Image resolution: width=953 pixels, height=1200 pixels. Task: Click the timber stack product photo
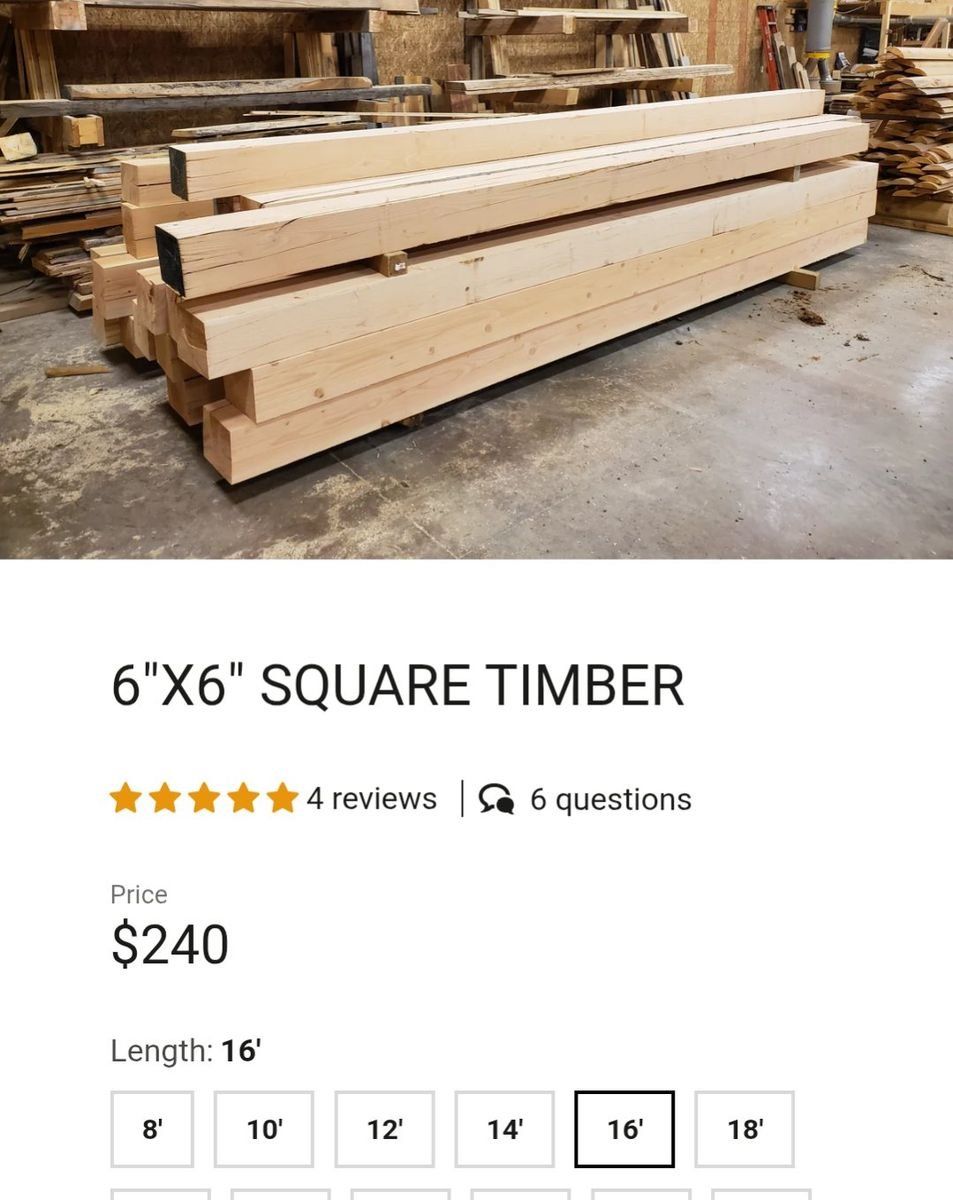[476, 280]
